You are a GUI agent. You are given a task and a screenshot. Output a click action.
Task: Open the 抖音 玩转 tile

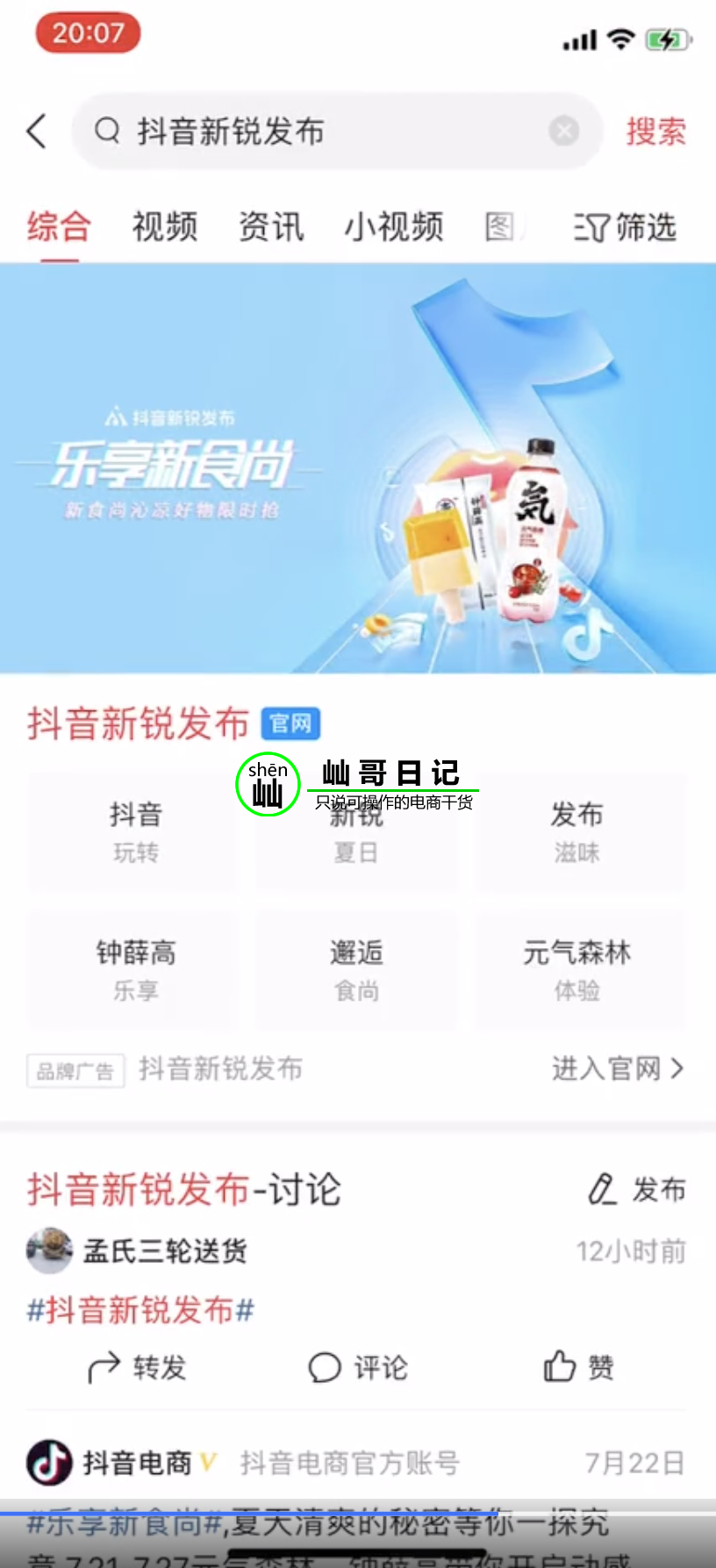(x=135, y=831)
